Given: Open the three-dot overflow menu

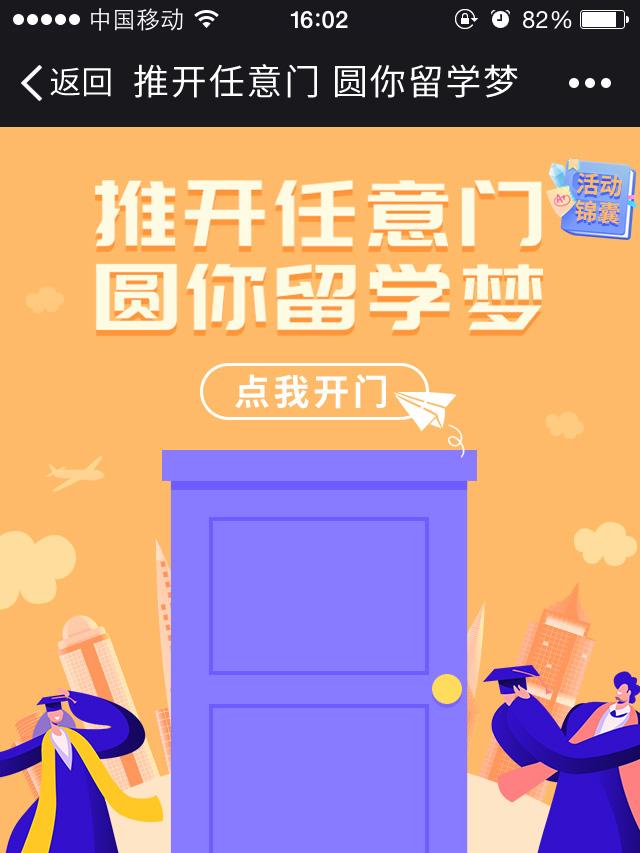Looking at the screenshot, I should 589,84.
